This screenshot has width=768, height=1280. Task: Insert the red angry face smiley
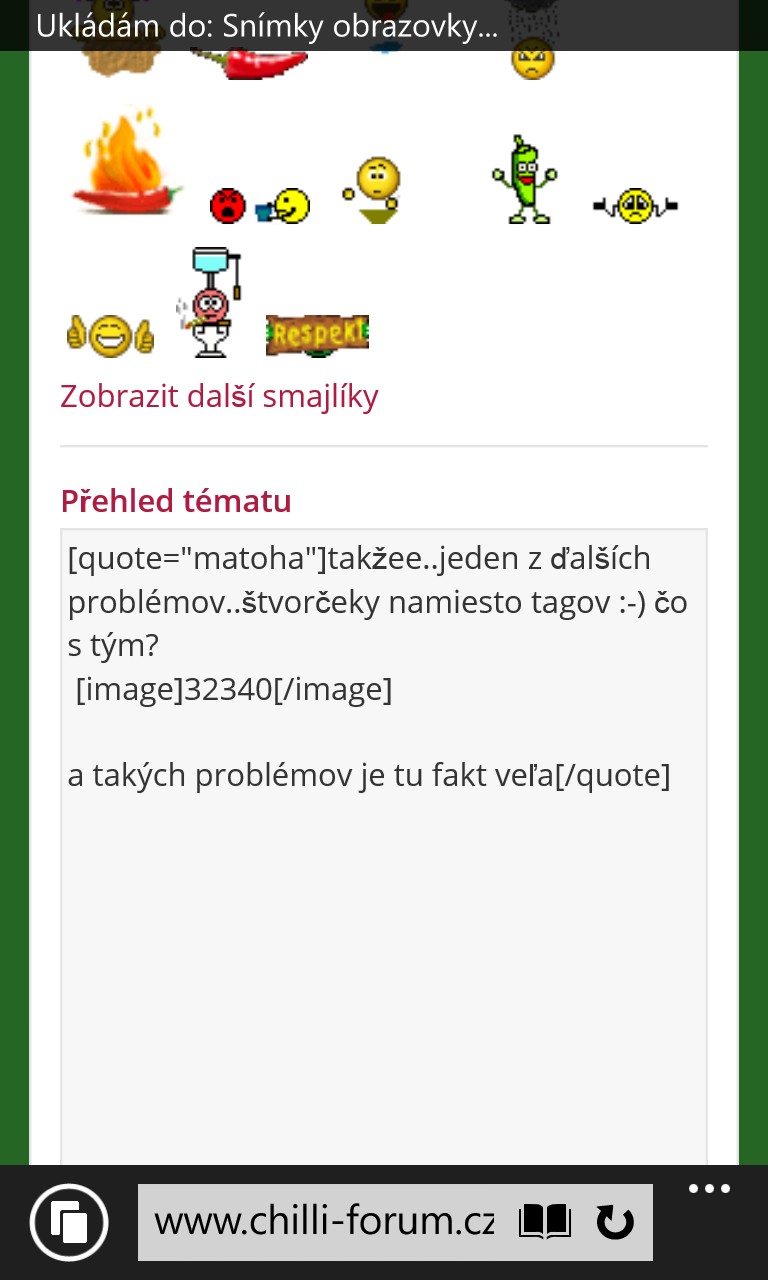pyautogui.click(x=227, y=205)
